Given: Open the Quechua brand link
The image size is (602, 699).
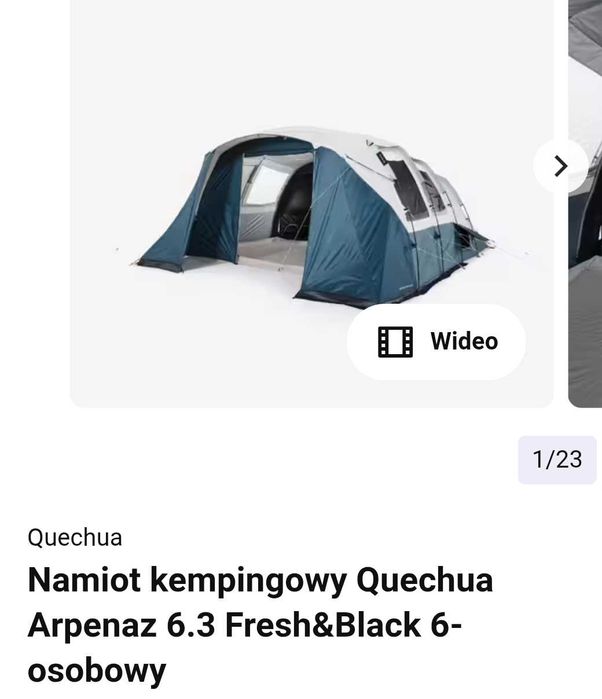Looking at the screenshot, I should (x=75, y=537).
